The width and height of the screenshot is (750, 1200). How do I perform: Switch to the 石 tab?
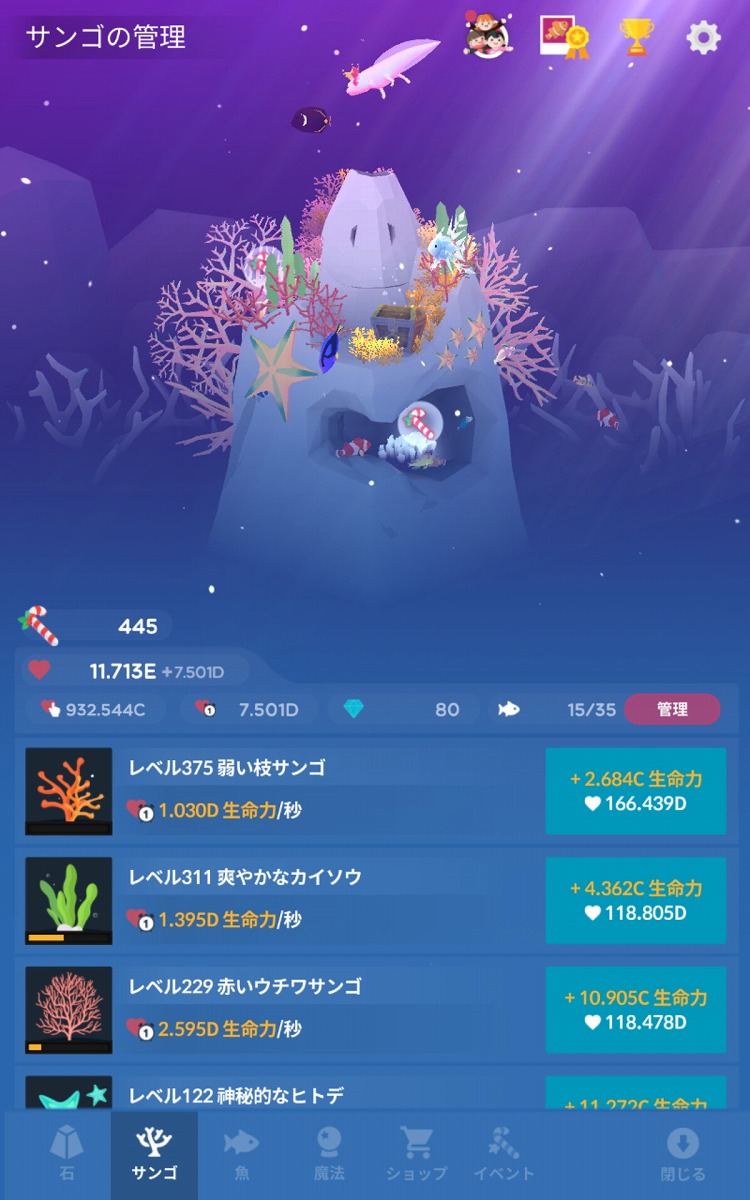tap(67, 1155)
